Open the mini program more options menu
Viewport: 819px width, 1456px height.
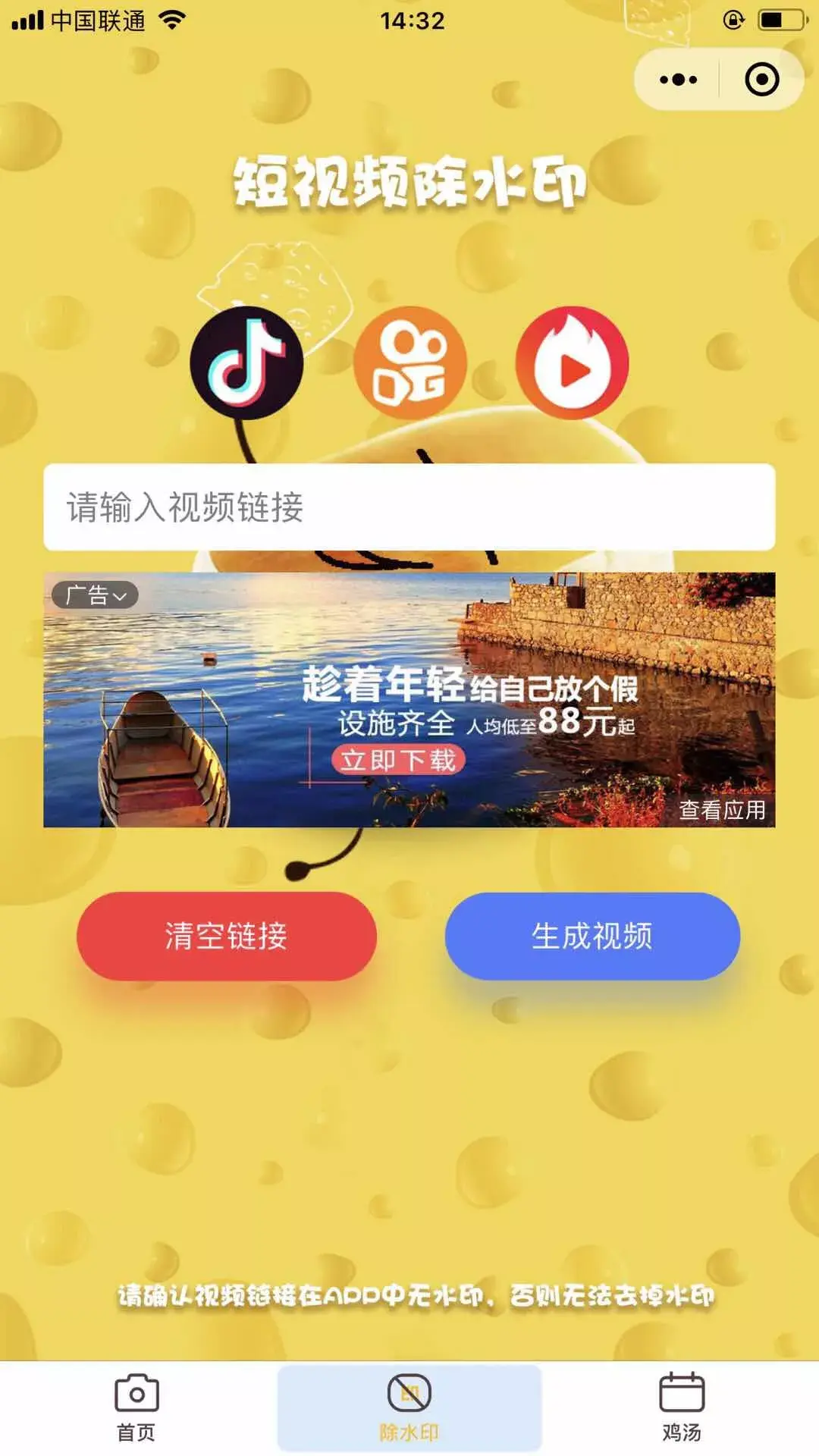point(678,80)
